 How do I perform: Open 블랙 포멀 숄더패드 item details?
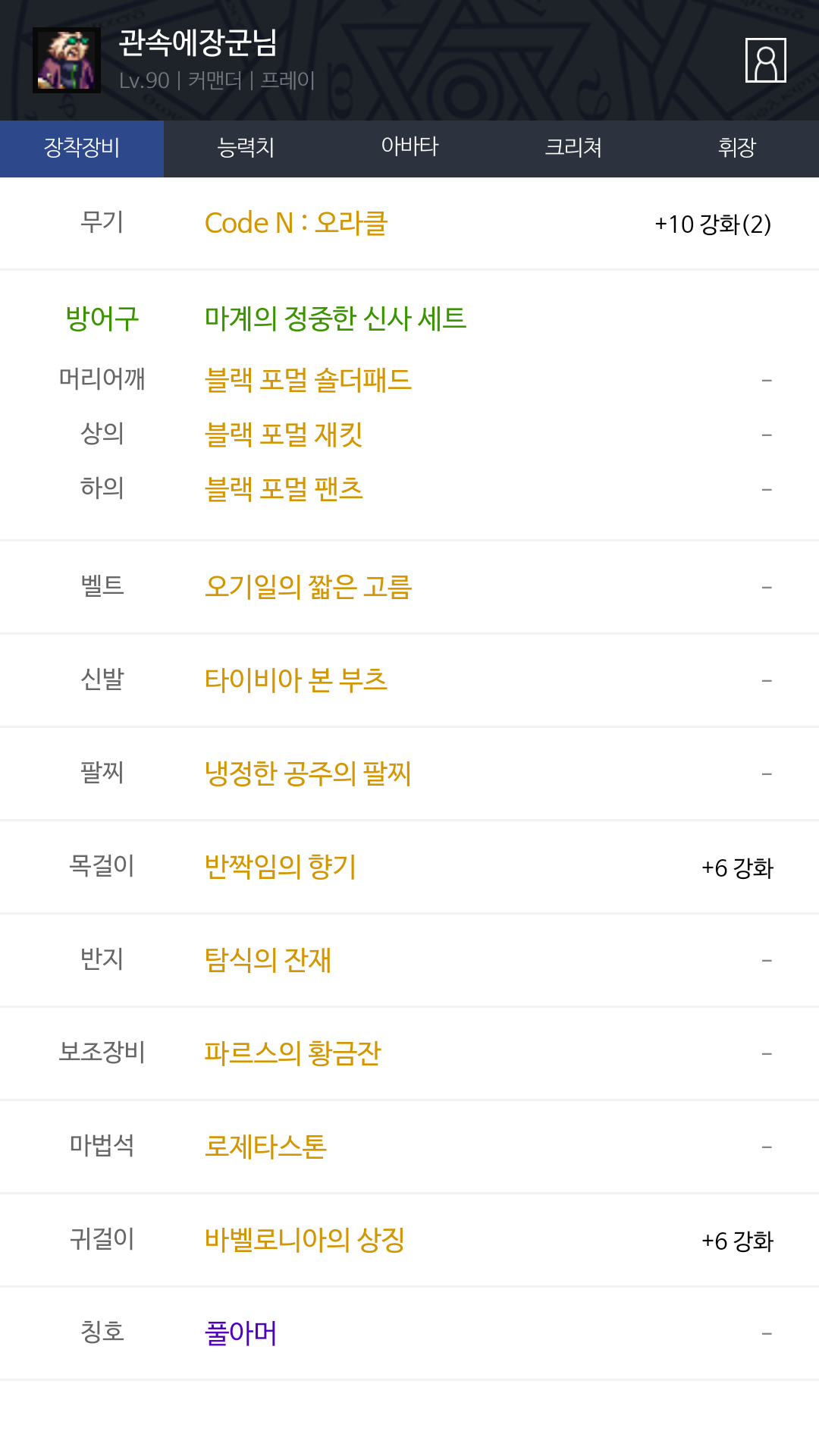308,380
